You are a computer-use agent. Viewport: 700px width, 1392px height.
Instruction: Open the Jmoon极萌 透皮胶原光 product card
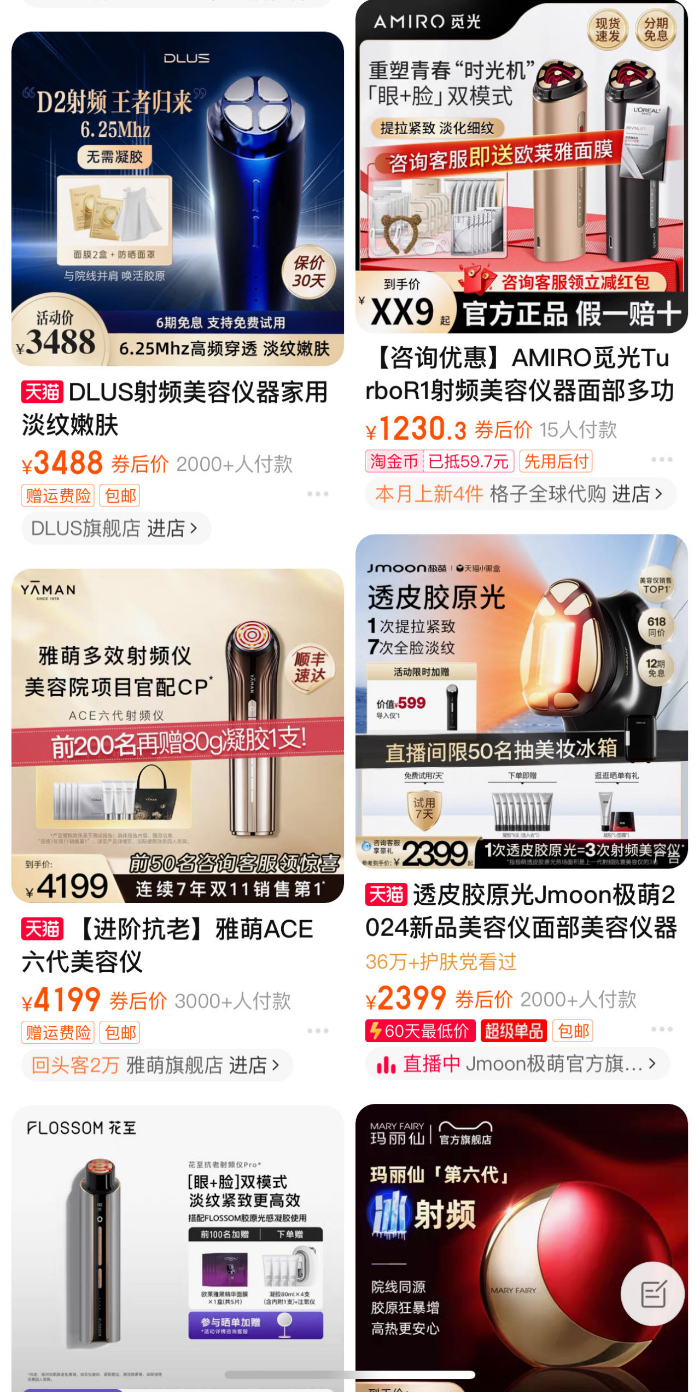tap(521, 700)
